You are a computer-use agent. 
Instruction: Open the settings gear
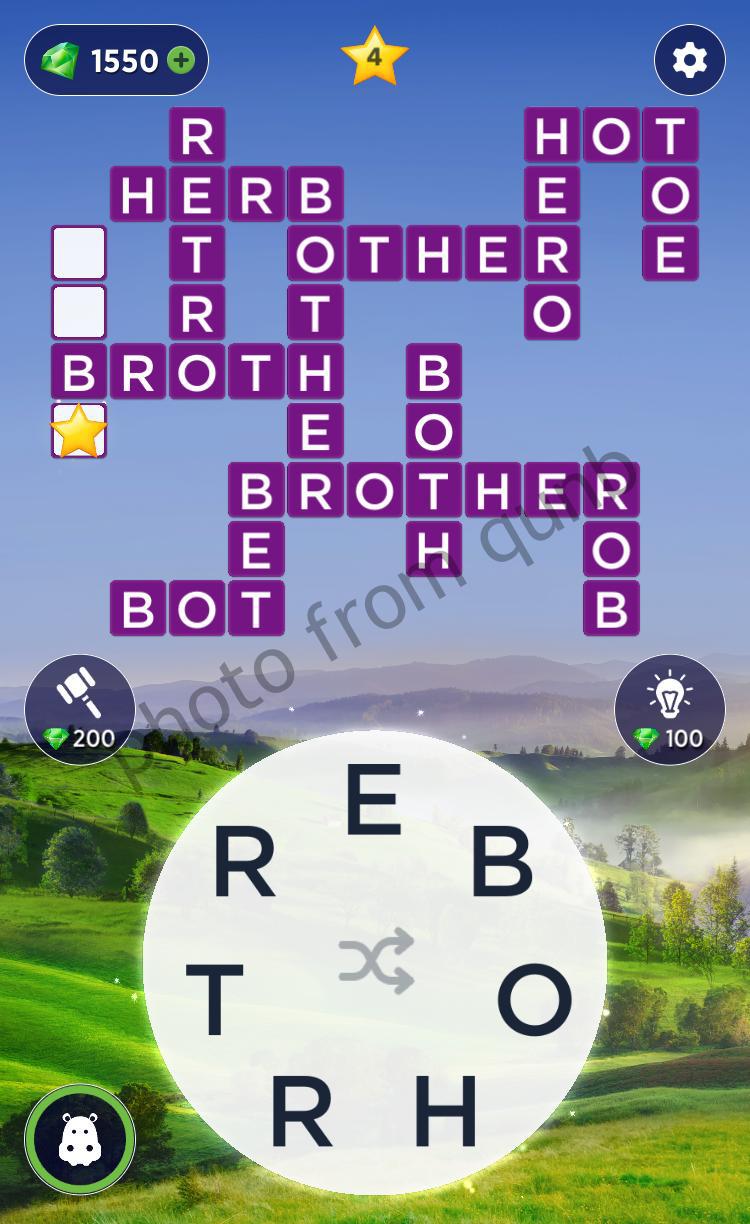689,61
